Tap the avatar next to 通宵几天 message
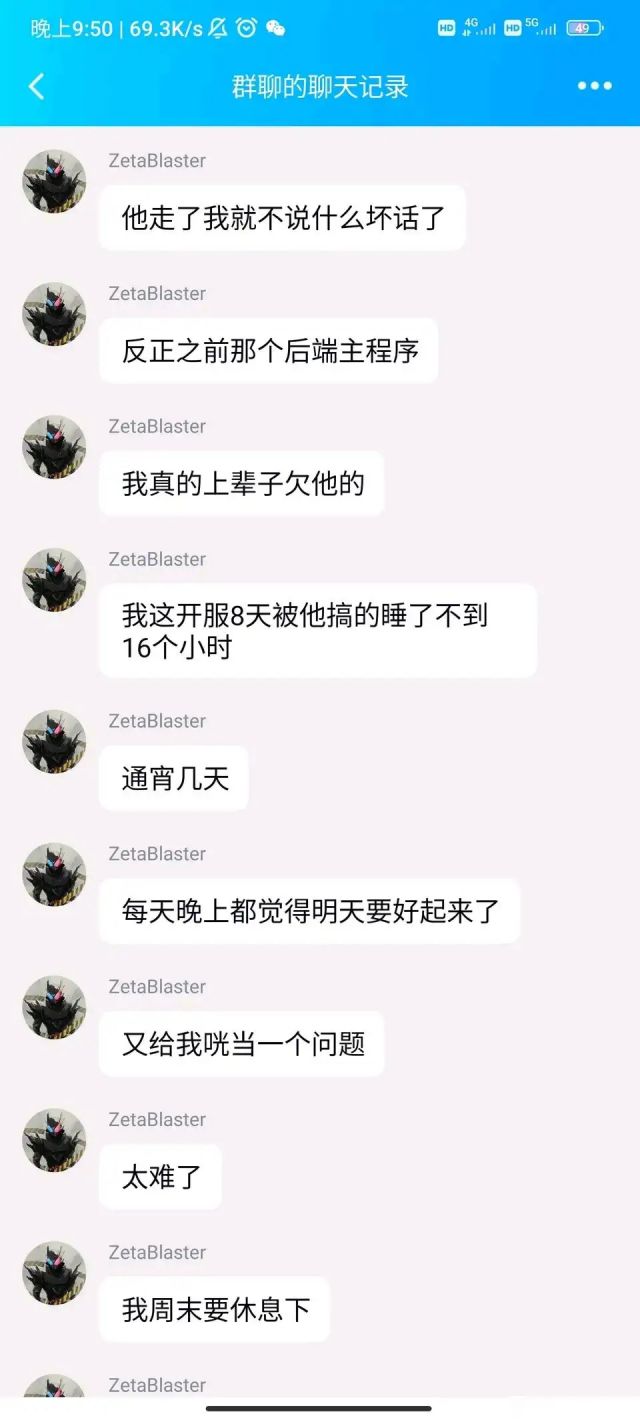Image resolution: width=640 pixels, height=1422 pixels. coord(54,742)
